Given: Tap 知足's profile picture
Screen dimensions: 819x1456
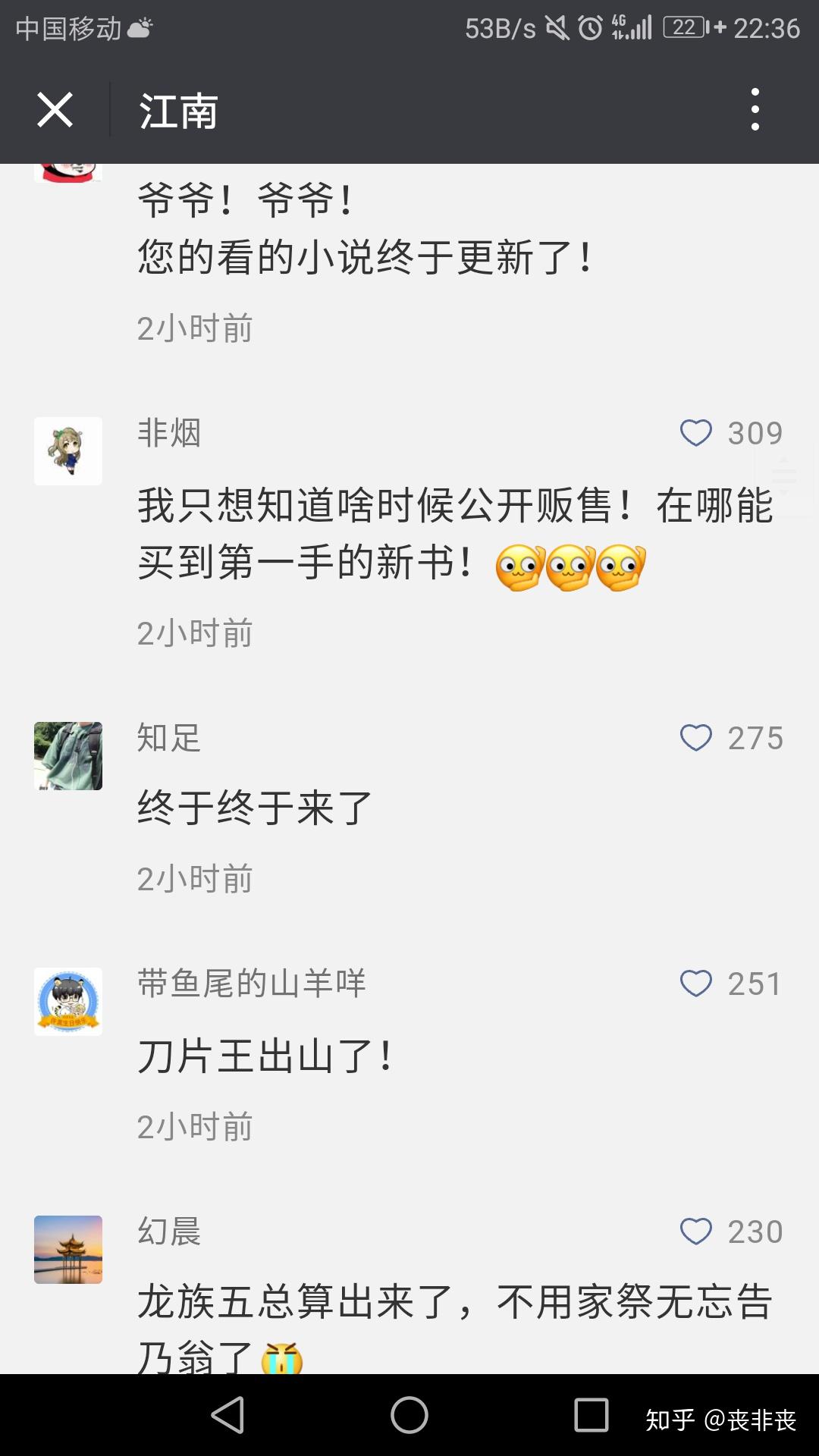Looking at the screenshot, I should pyautogui.click(x=67, y=756).
